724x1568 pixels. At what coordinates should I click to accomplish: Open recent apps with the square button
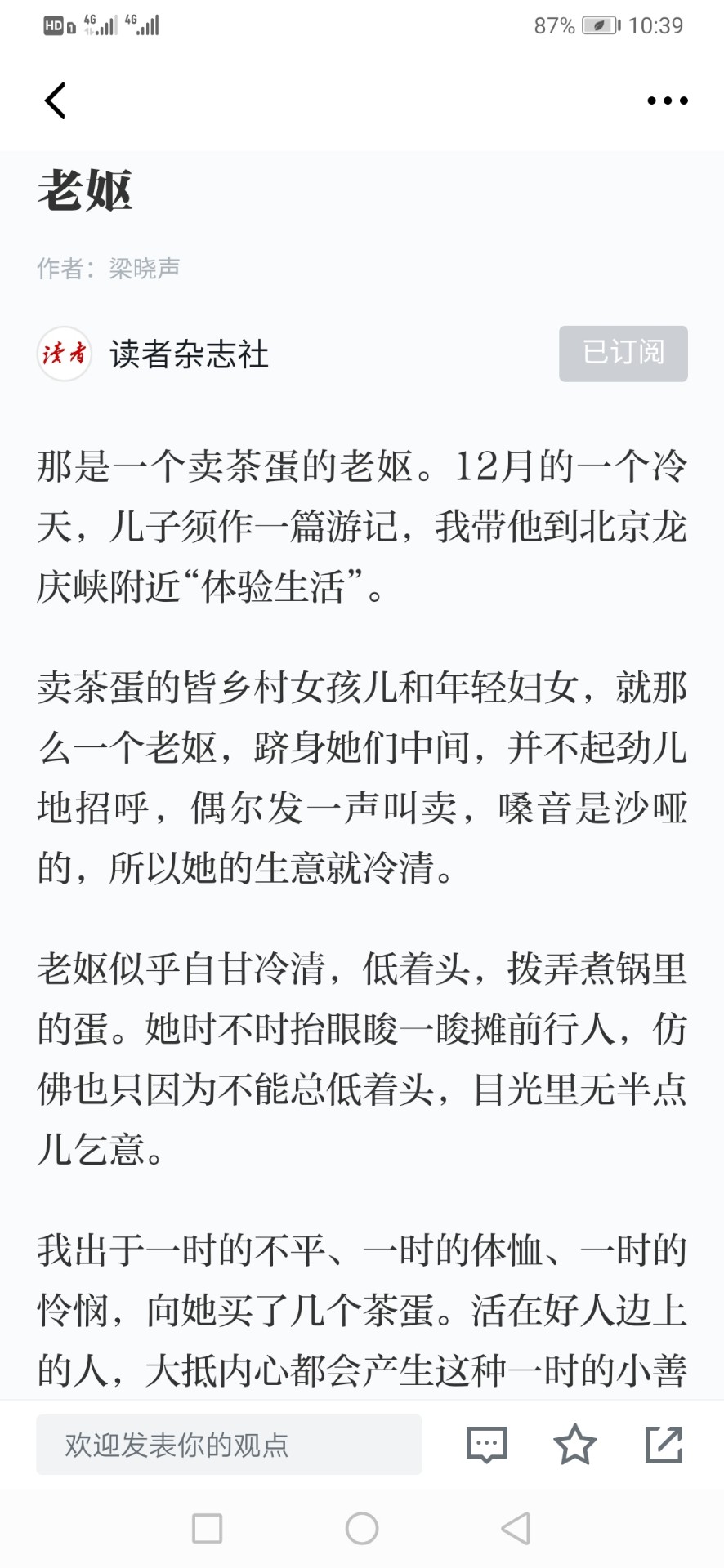click(207, 1528)
